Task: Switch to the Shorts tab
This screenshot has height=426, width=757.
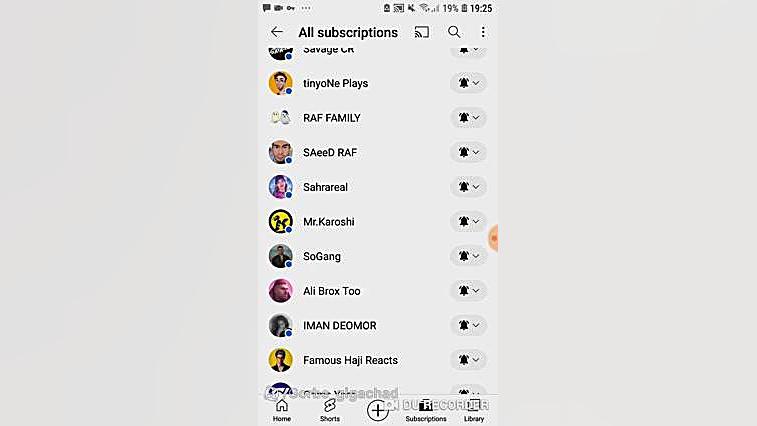Action: coord(330,410)
